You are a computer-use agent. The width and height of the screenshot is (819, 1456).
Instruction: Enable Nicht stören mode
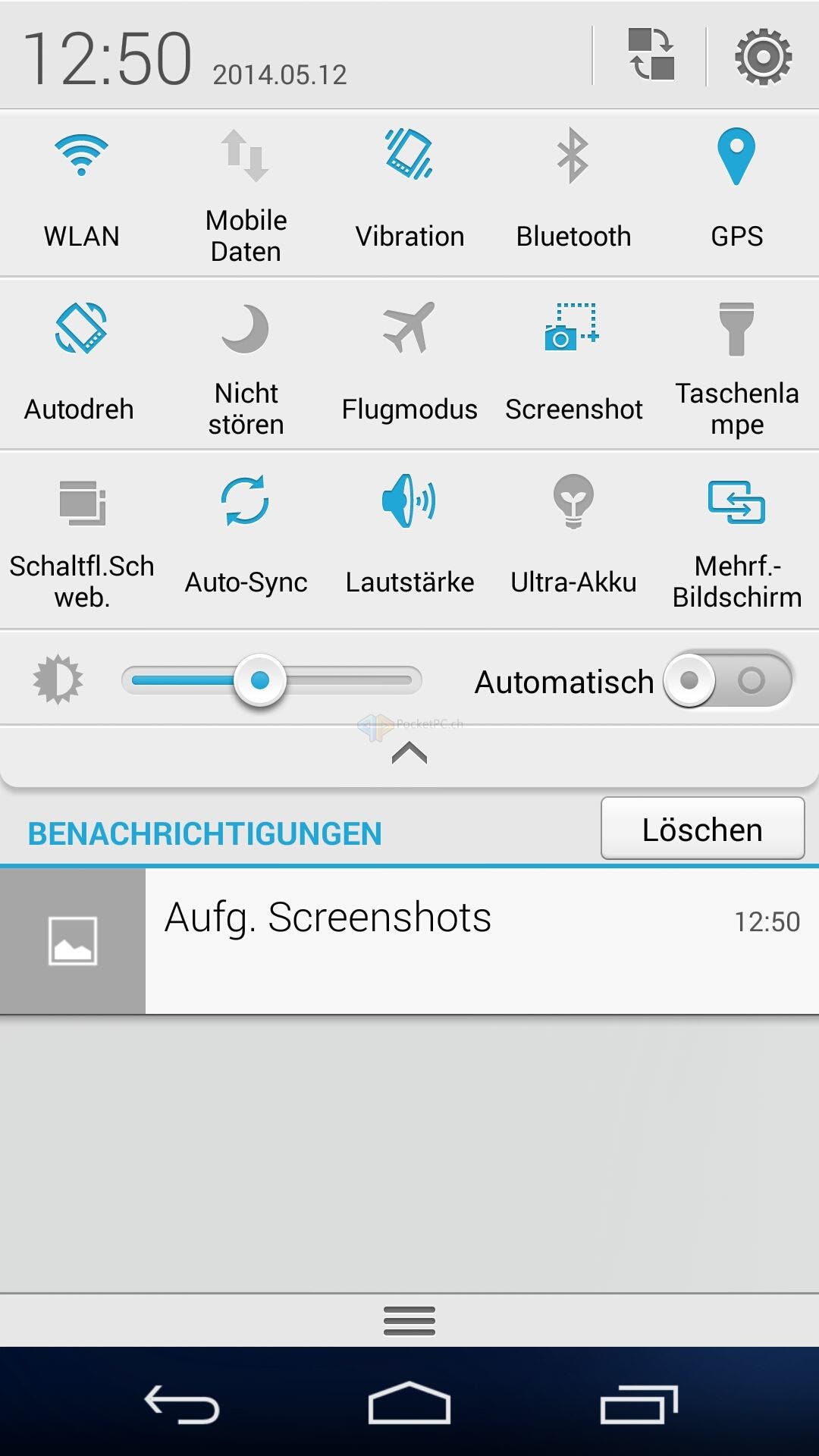point(246,366)
